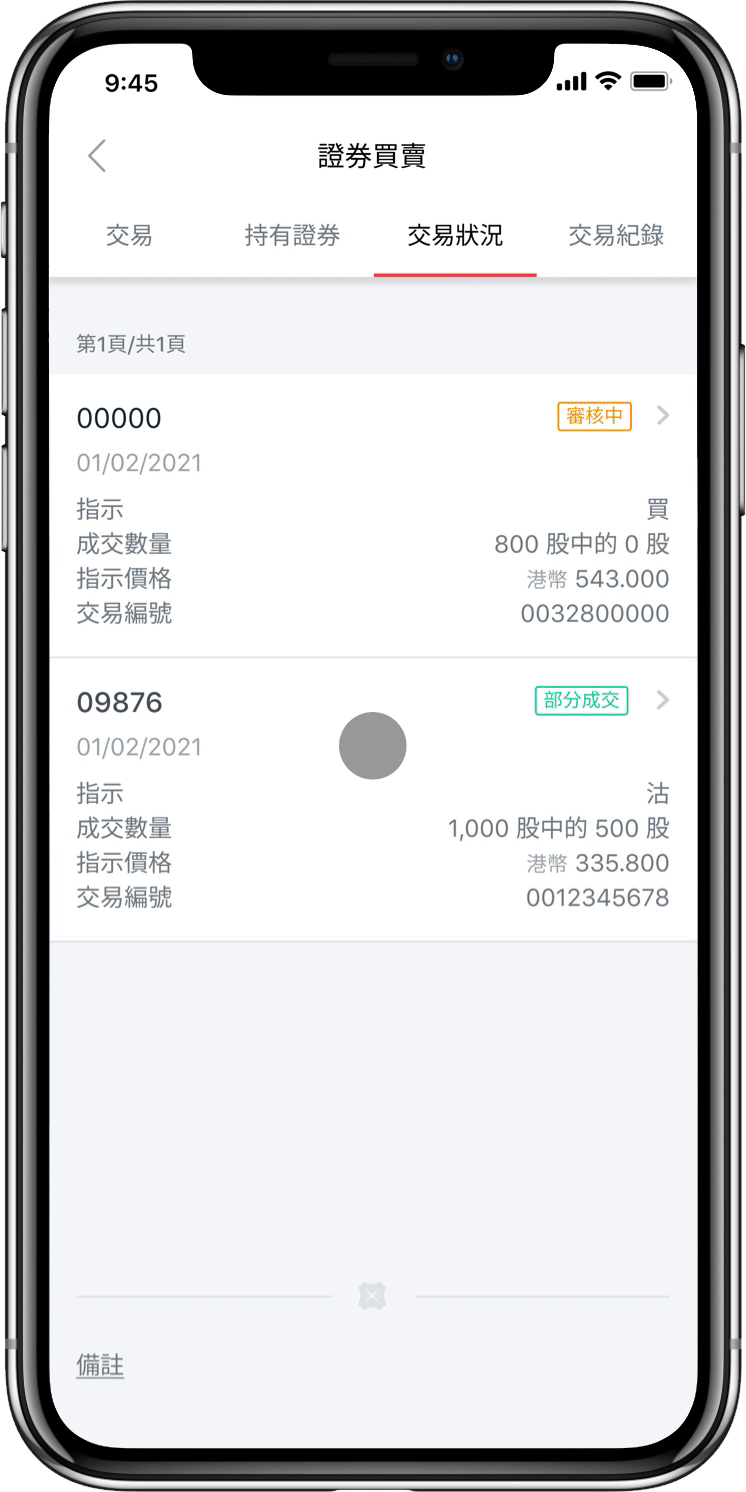Image resolution: width=746 pixels, height=1492 pixels.
Task: Open the 備註 link
Action: (100, 1366)
